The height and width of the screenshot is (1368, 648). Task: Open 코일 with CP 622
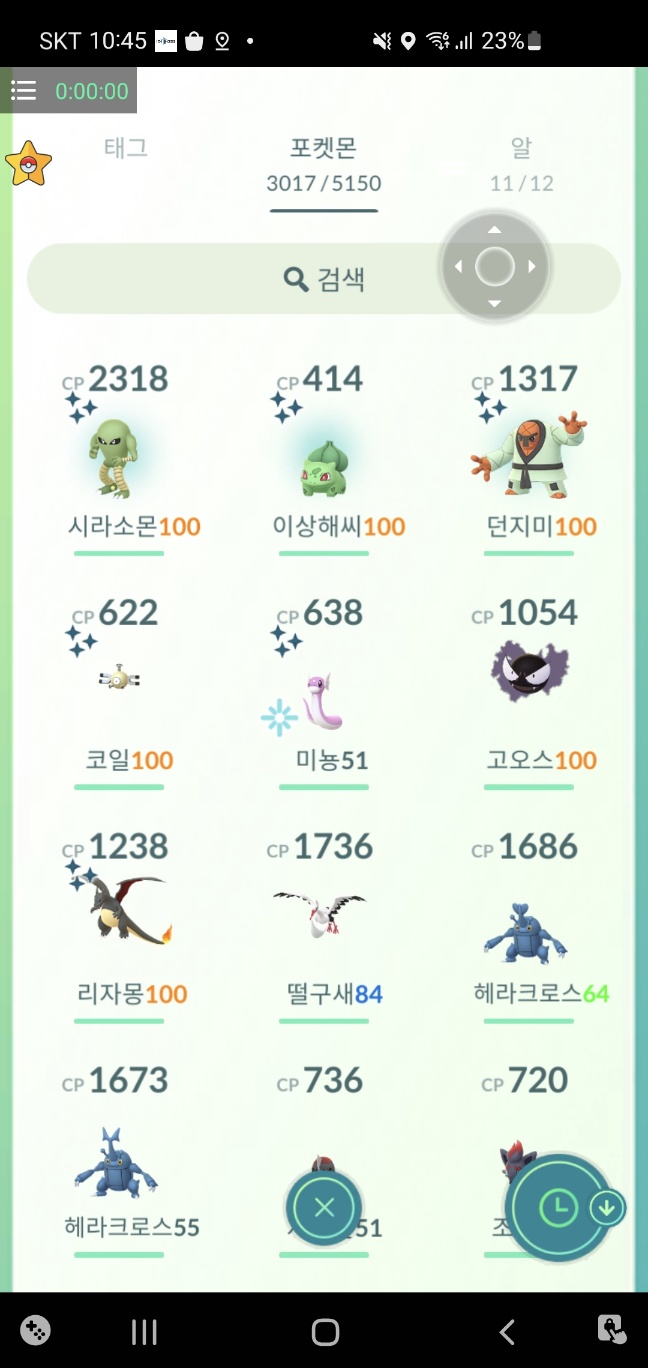[x=119, y=682]
